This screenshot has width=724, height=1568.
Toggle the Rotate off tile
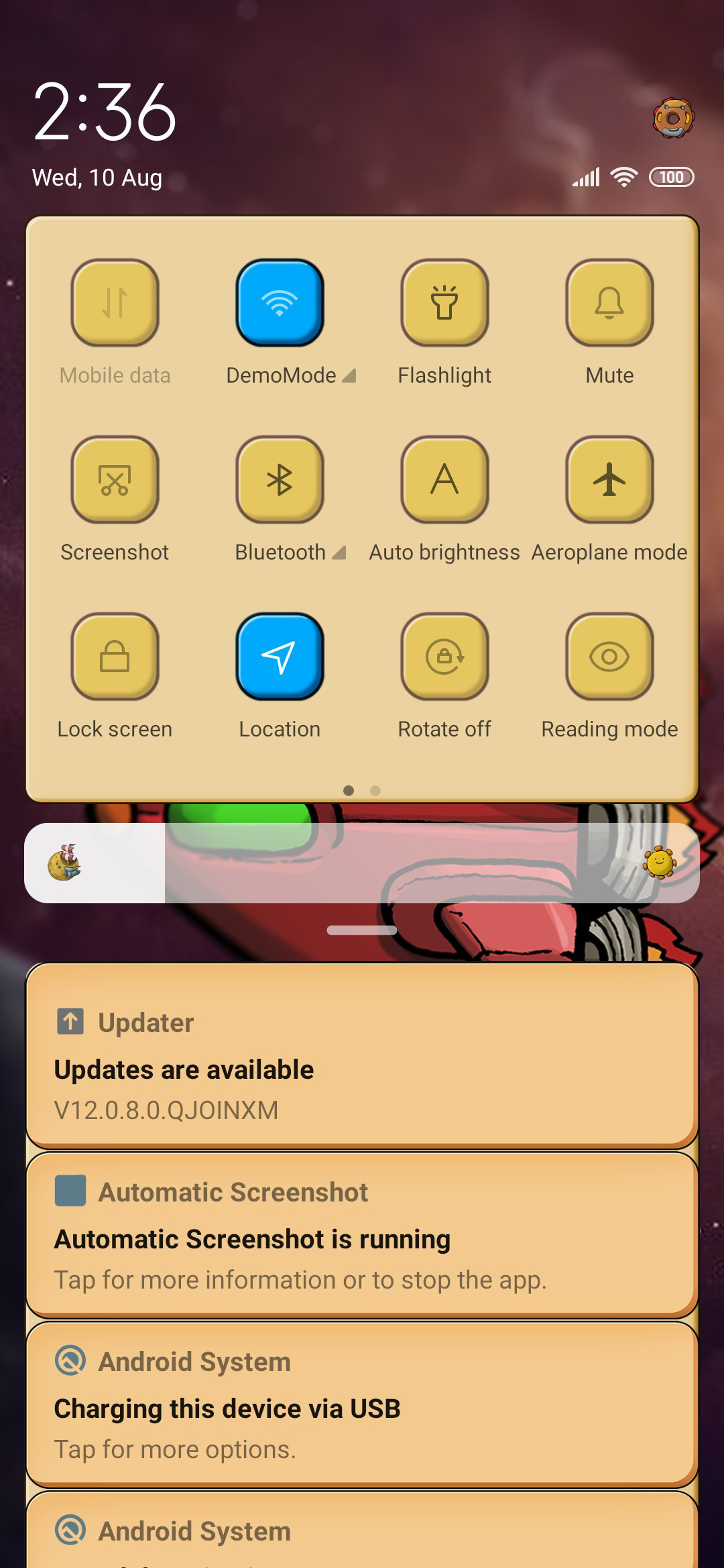(x=444, y=657)
